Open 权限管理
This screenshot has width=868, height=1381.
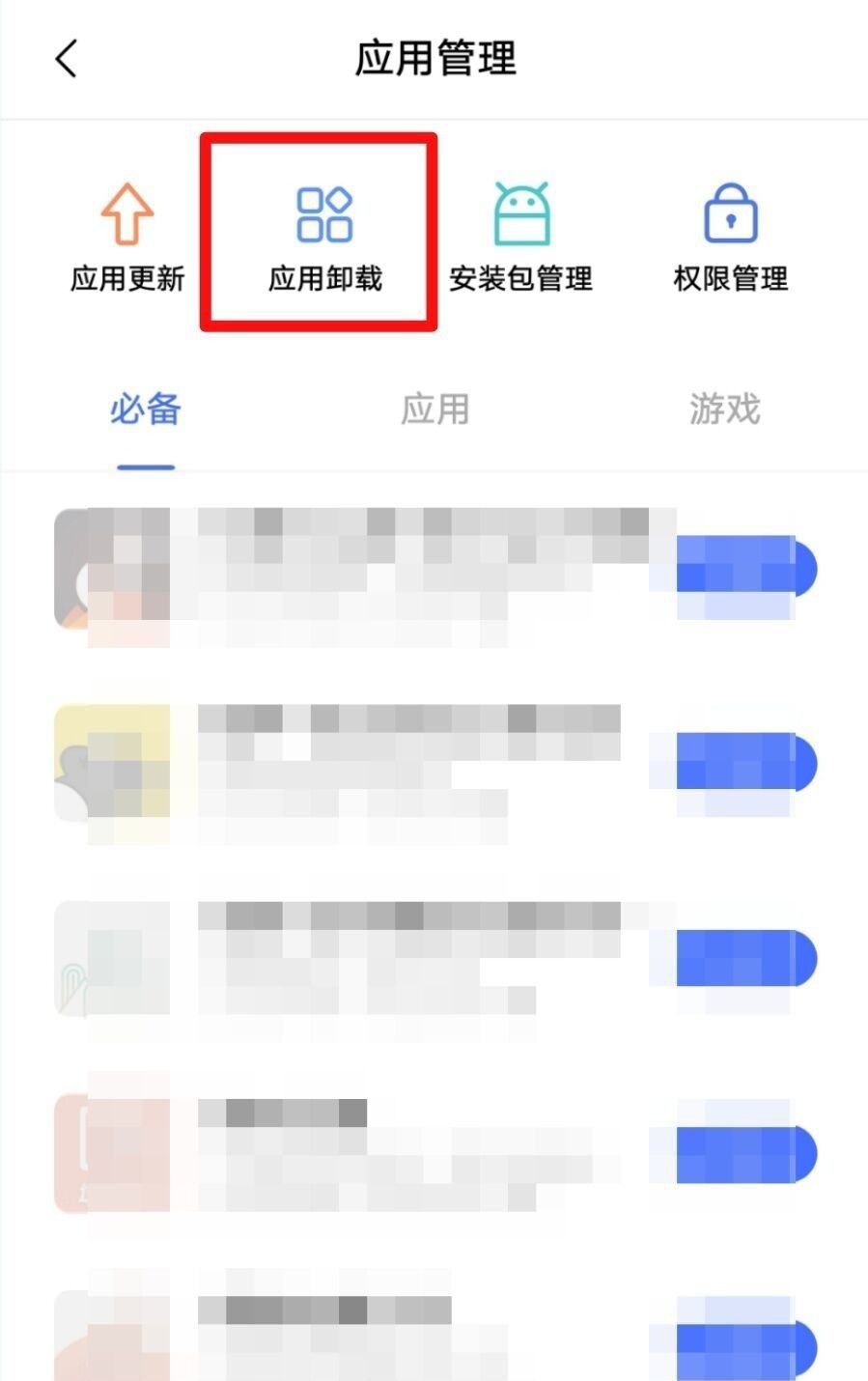[730, 237]
